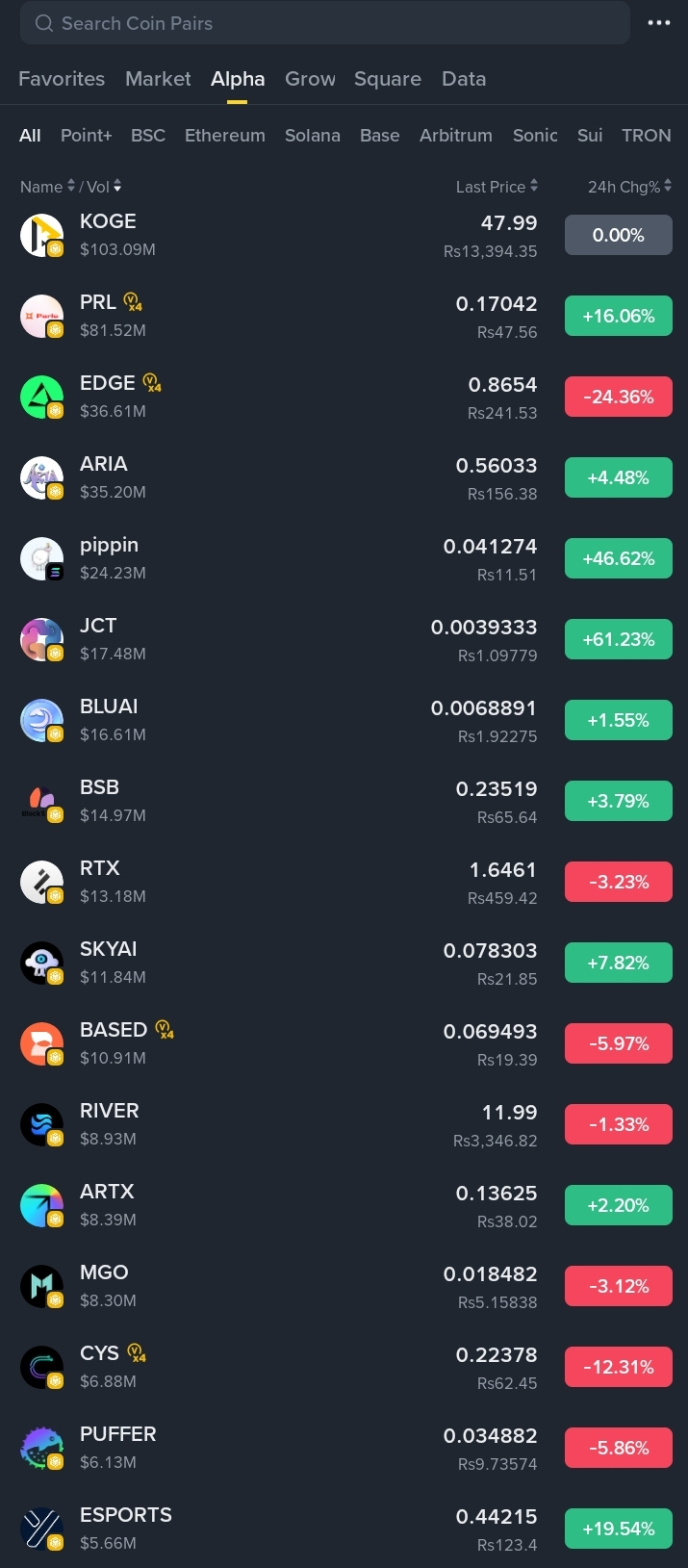Open the Square tab

[388, 79]
